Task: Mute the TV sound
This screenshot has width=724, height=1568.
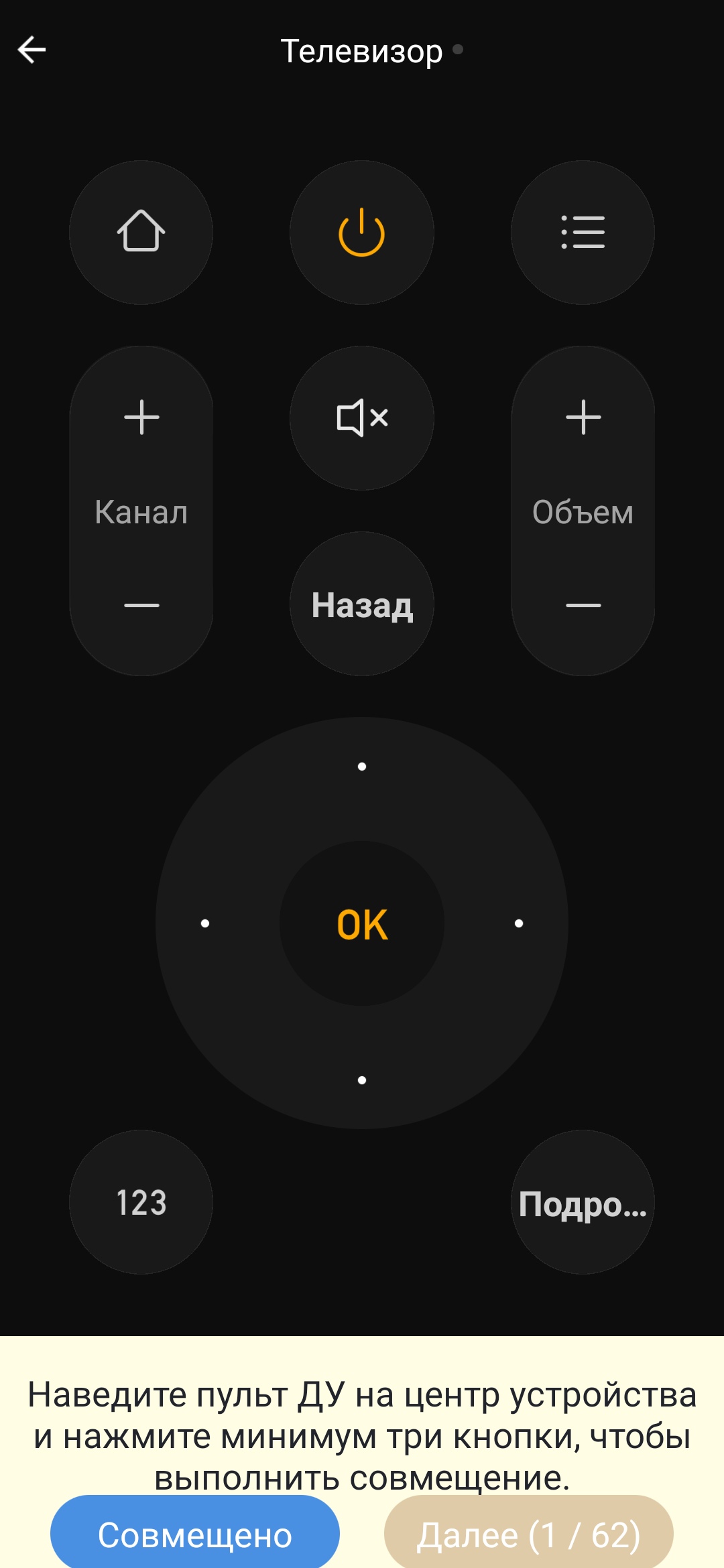Action: pyautogui.click(x=362, y=418)
